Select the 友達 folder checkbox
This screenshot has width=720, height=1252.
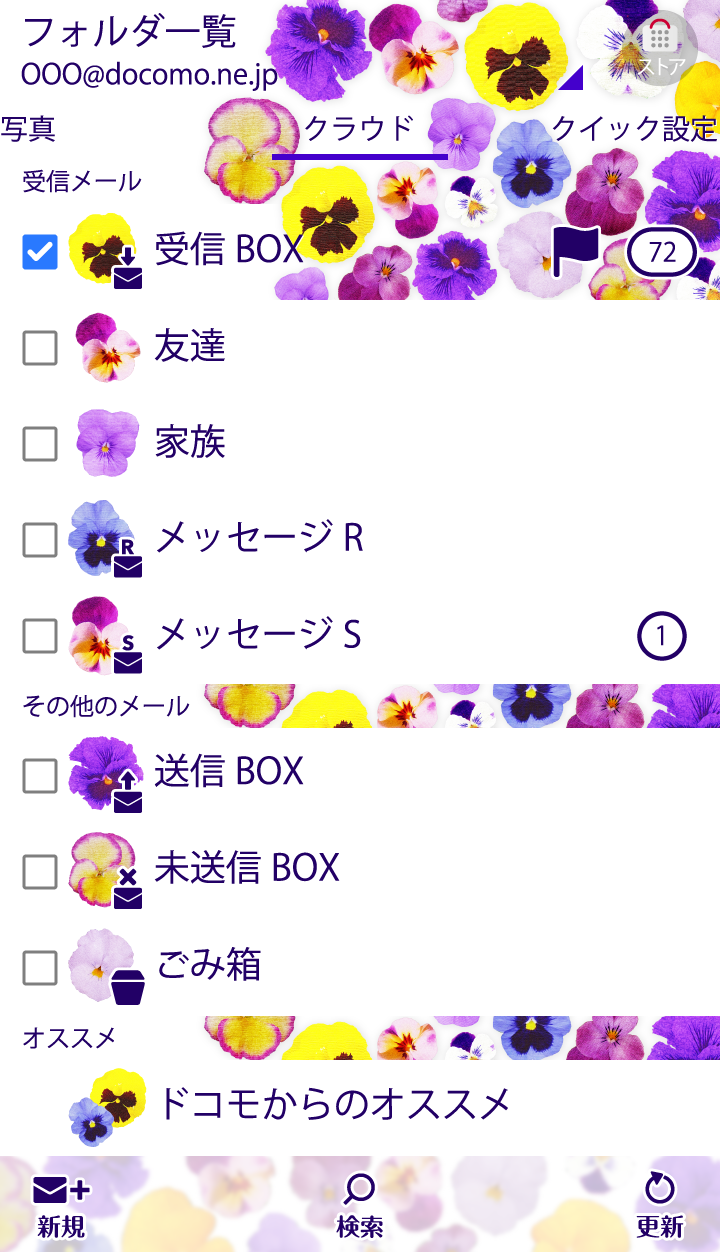tap(40, 348)
